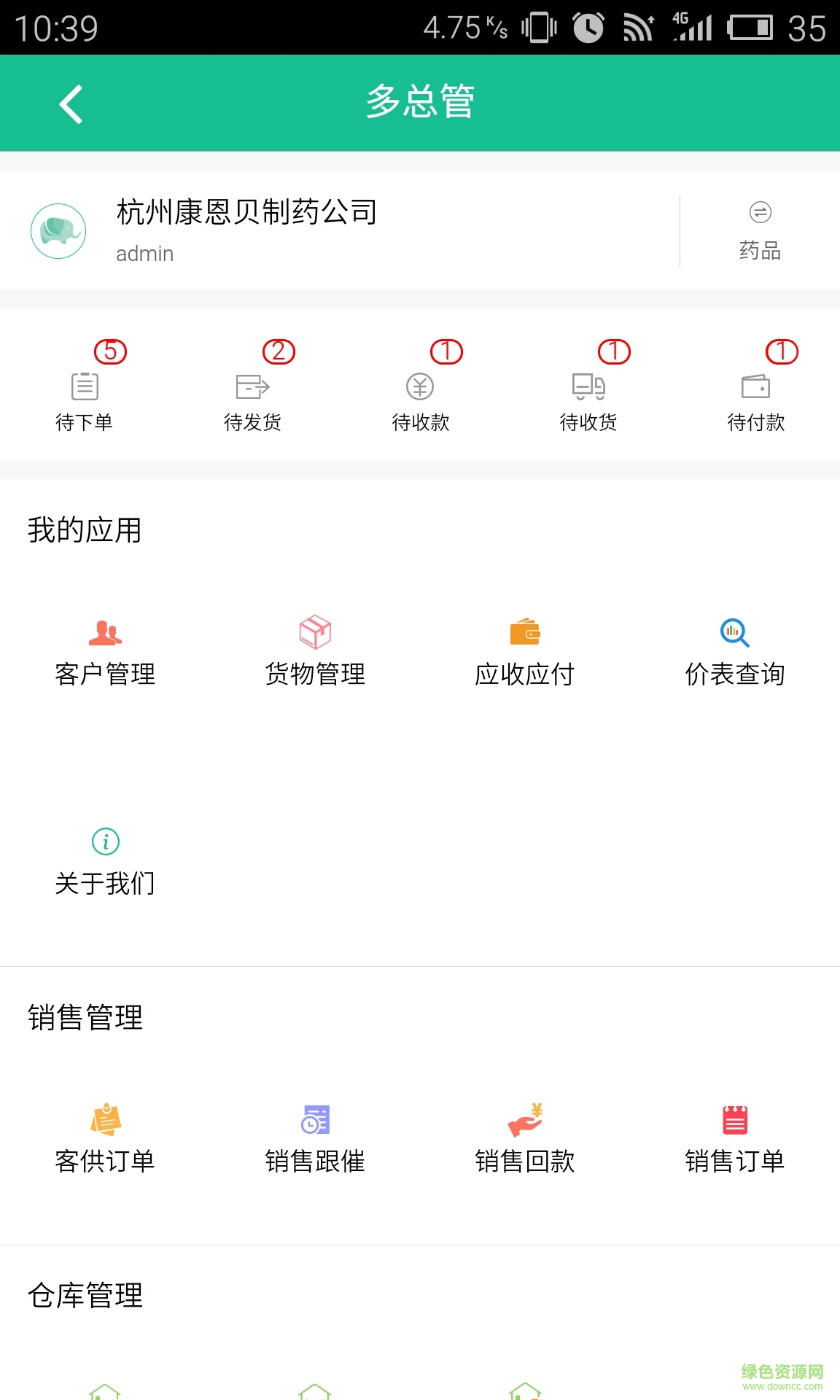Open 待下单 pending orders
Viewport: 840px width, 1400px height.
click(85, 397)
